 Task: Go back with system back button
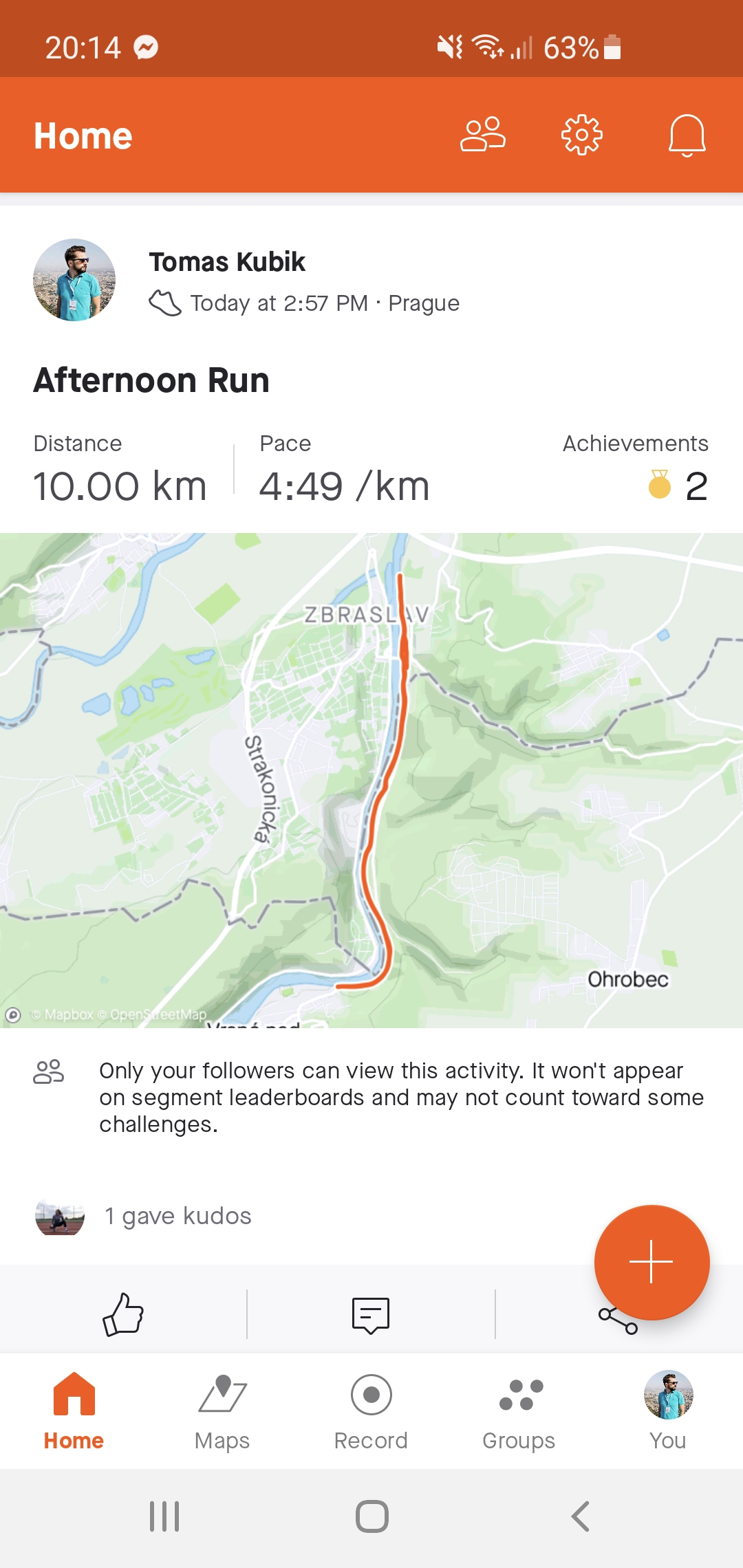pos(580,1516)
